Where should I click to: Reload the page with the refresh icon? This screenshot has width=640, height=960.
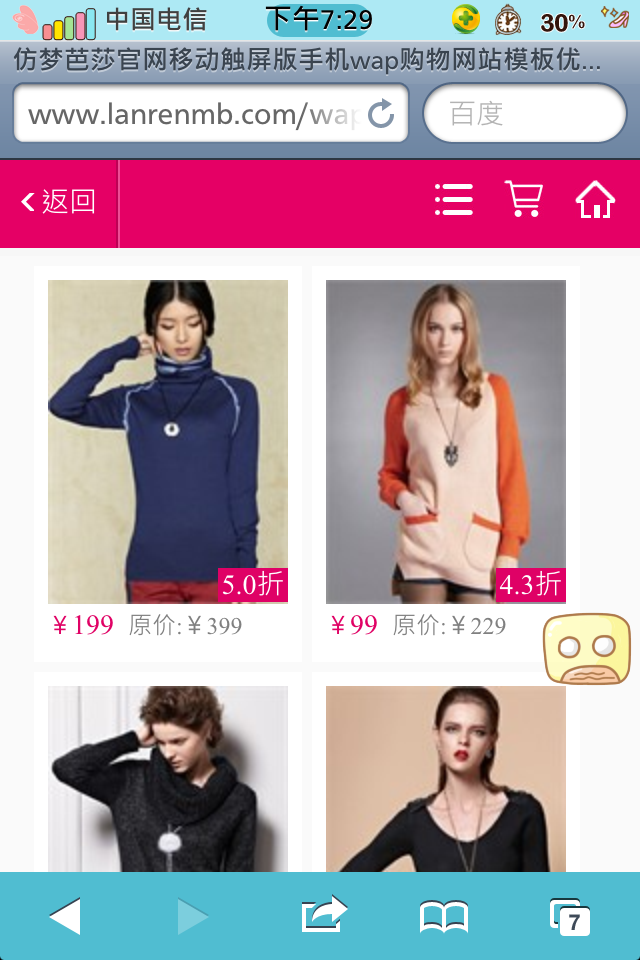point(381,114)
